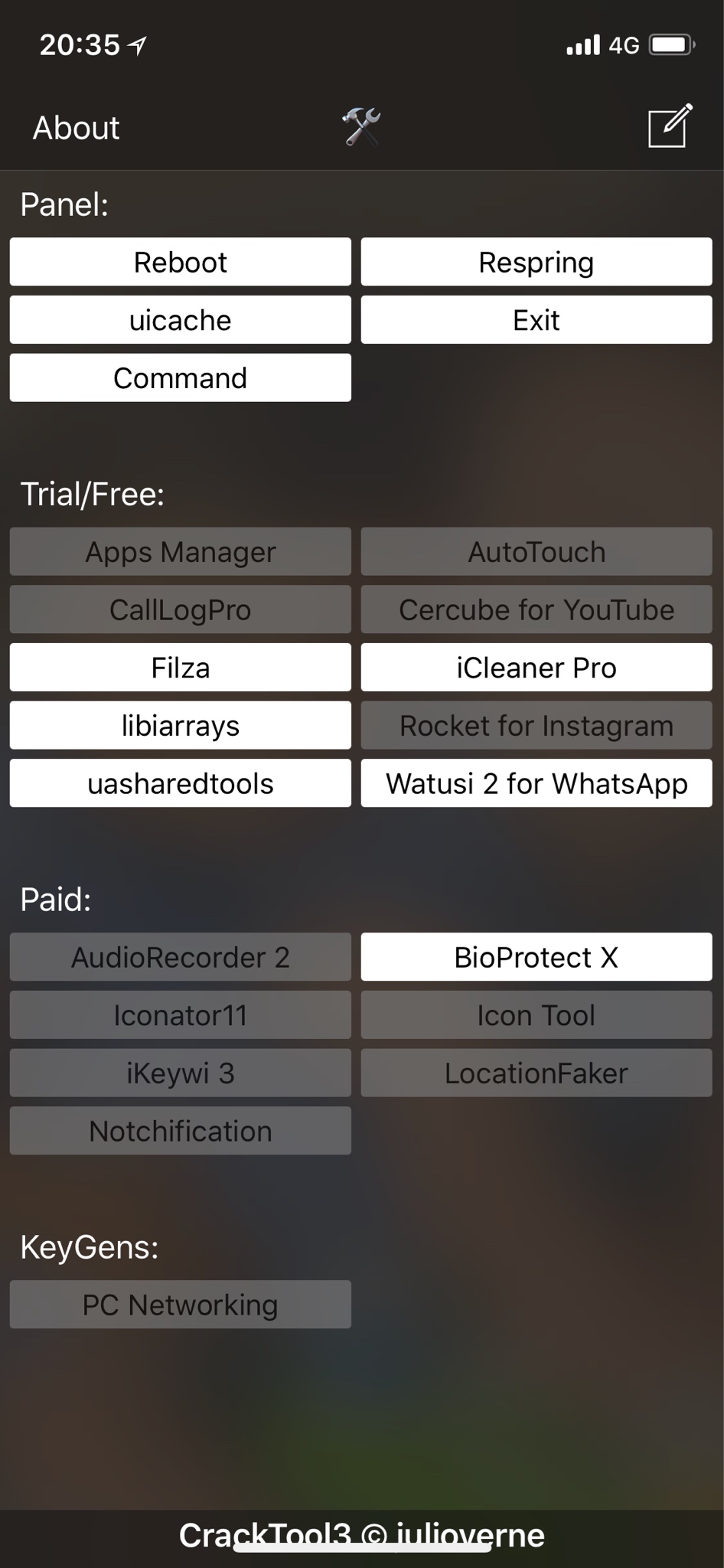Screen dimensions: 724x1568
Task: Respring the device
Action: 536,262
